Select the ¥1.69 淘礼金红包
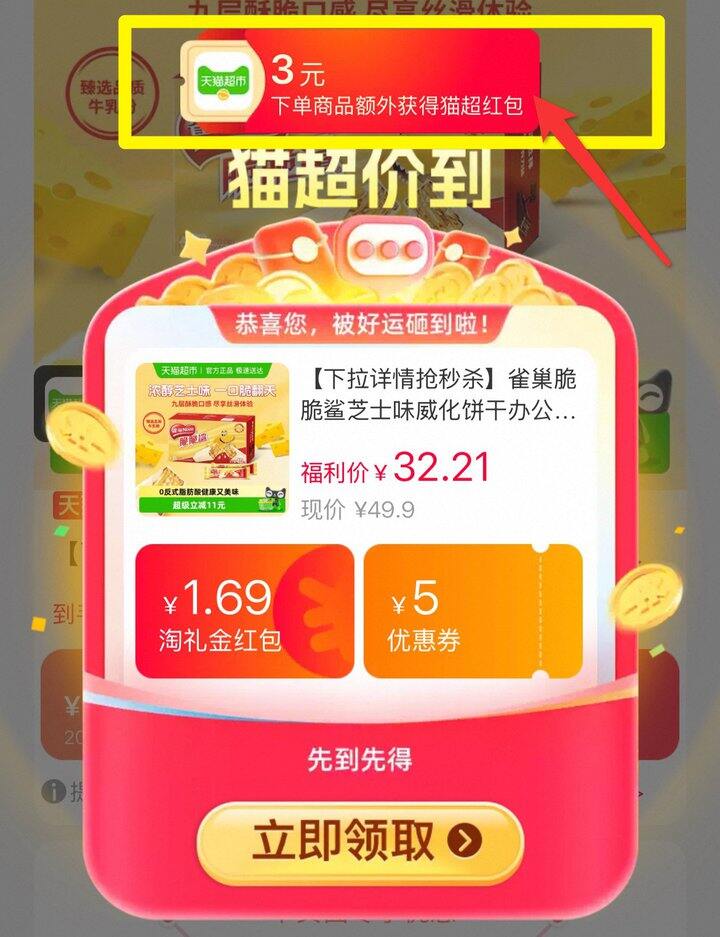This screenshot has height=937, width=720. click(x=244, y=611)
